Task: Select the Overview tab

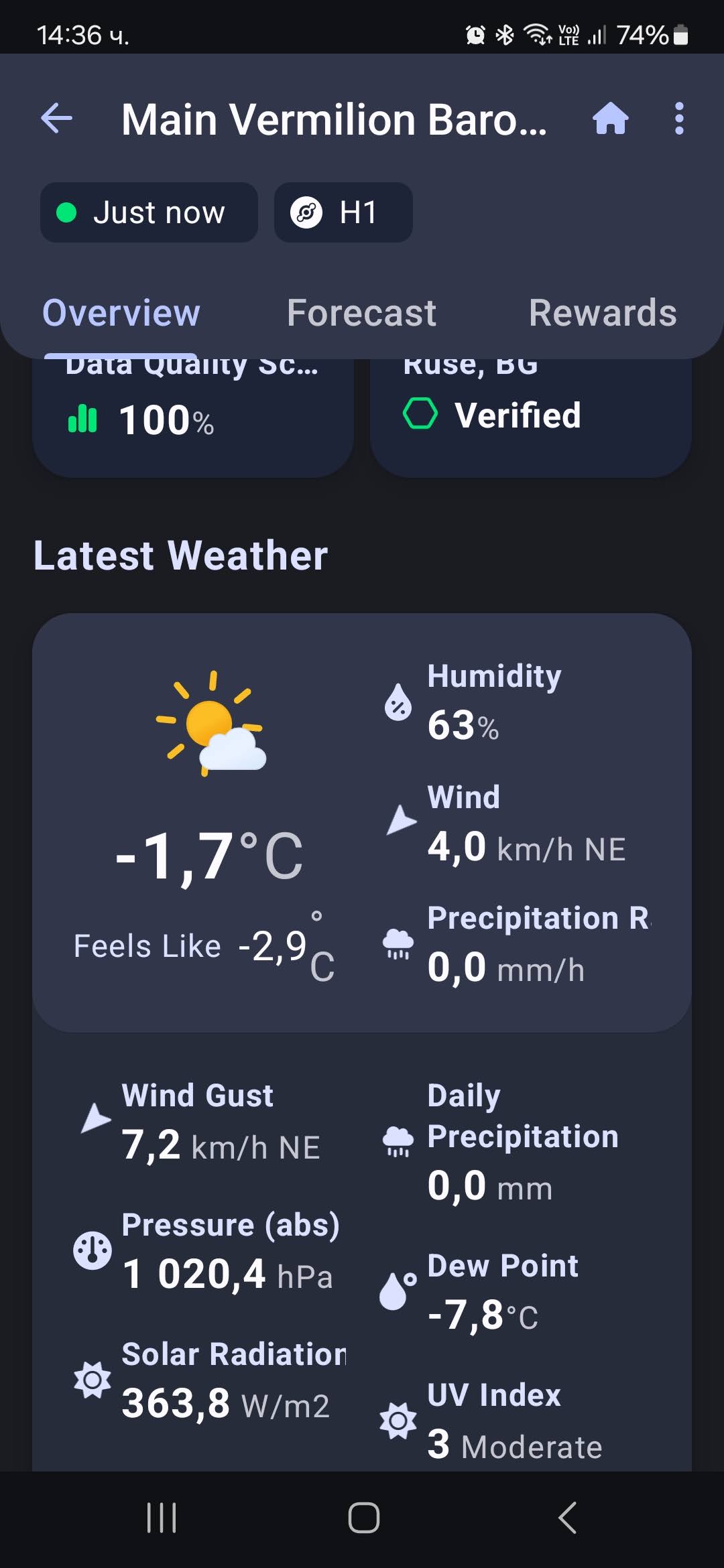Action: click(x=121, y=313)
